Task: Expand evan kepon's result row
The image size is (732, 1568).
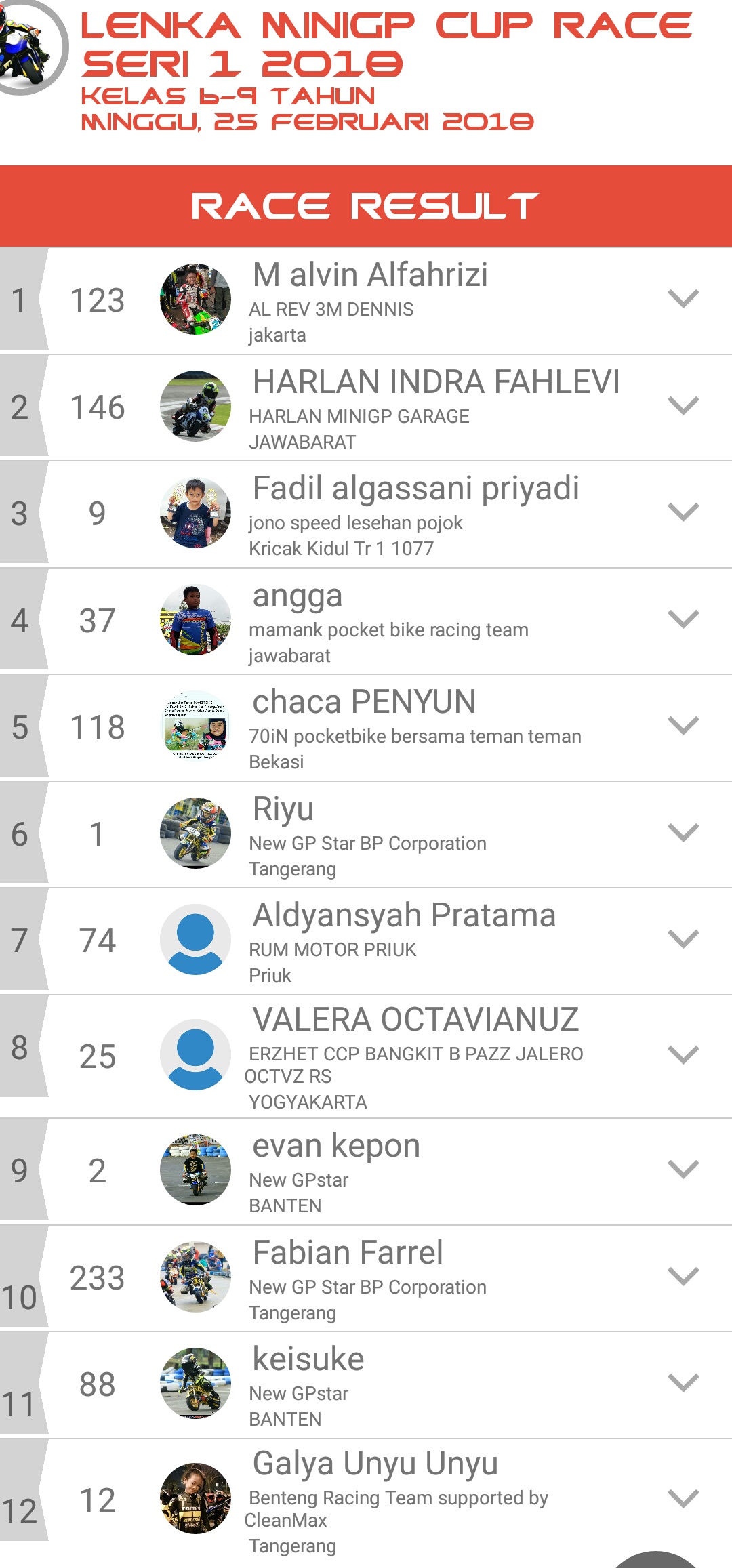Action: pyautogui.click(x=683, y=1170)
